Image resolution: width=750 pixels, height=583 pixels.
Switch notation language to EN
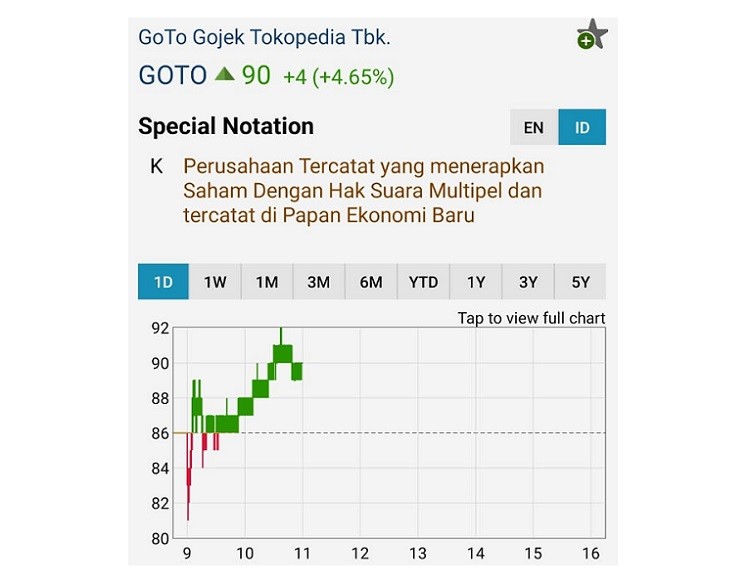pos(533,128)
